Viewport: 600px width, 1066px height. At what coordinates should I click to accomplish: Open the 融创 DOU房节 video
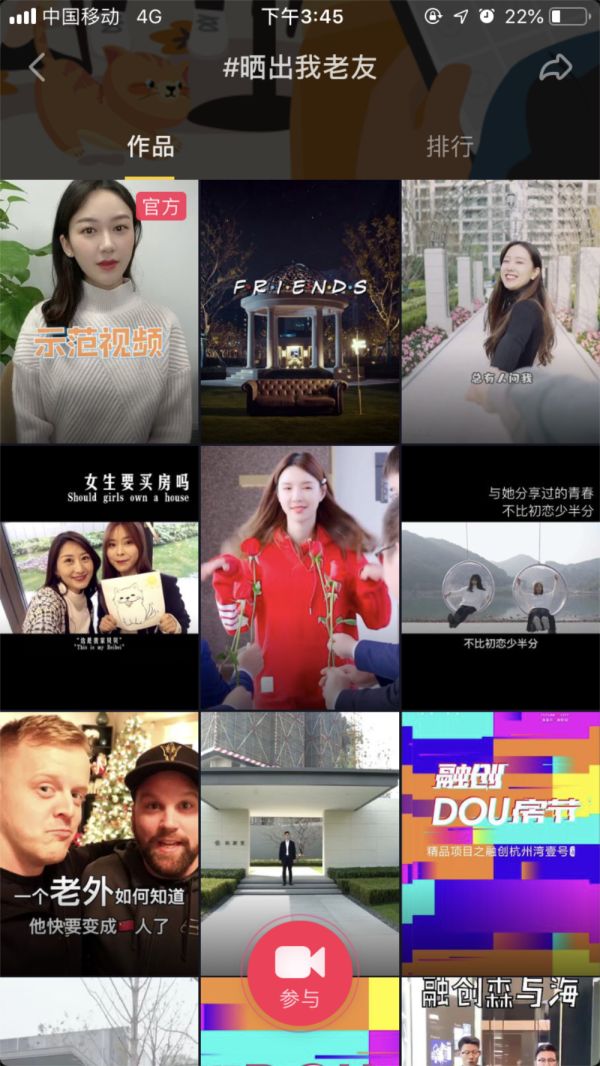pos(500,843)
